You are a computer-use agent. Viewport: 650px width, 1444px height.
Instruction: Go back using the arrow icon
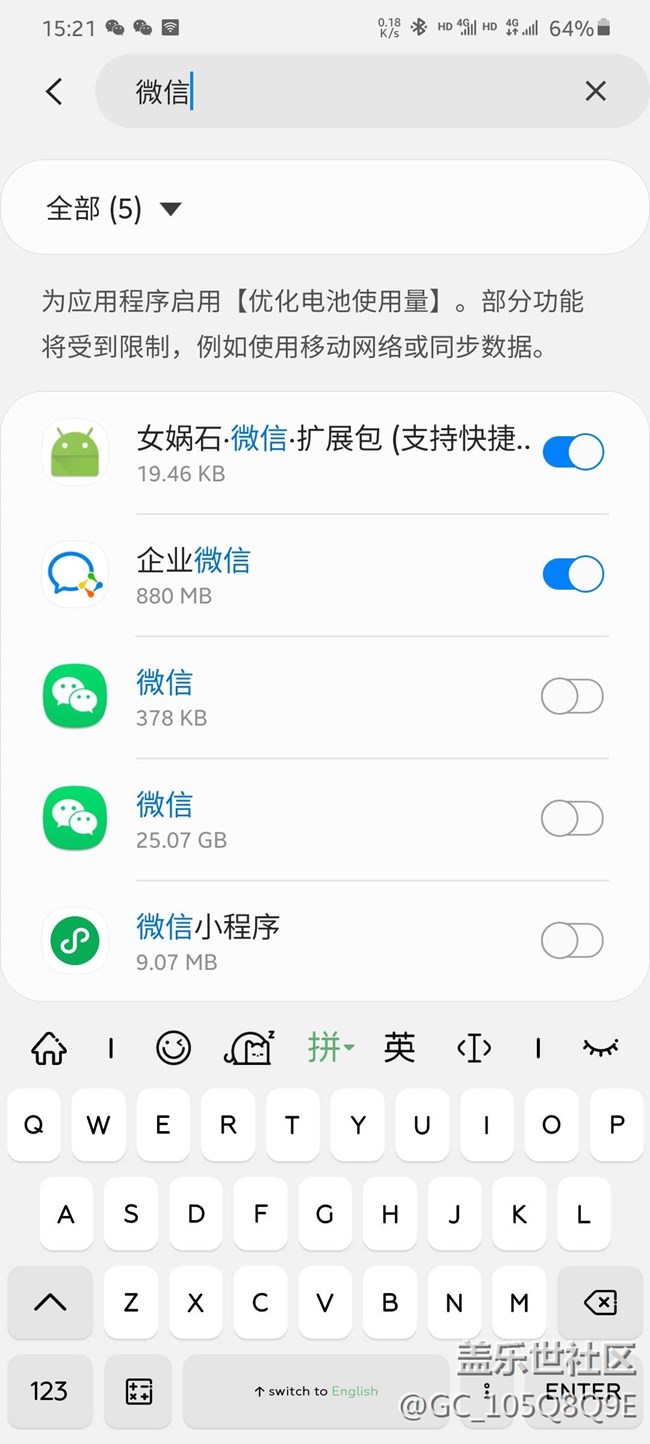[54, 92]
